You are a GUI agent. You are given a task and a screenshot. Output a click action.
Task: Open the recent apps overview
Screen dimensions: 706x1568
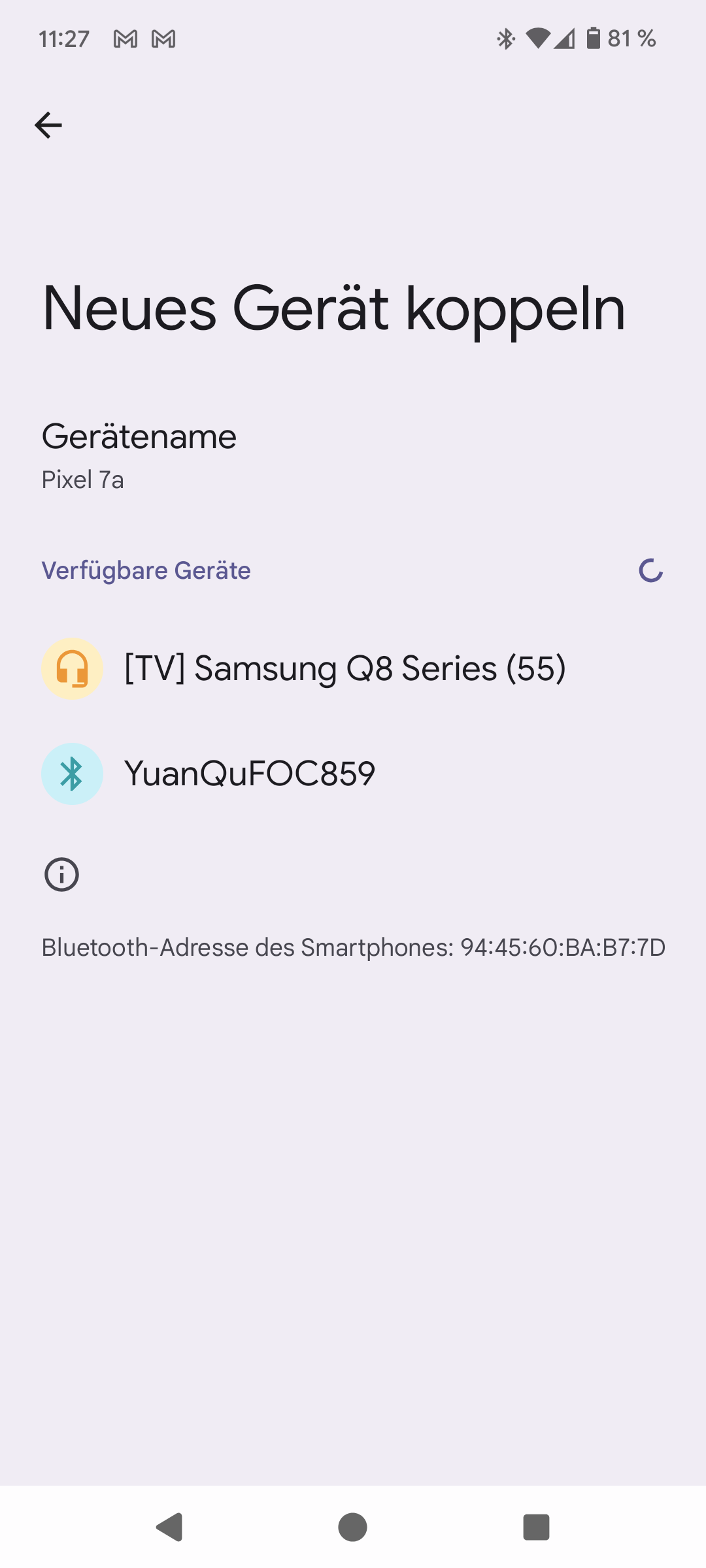pos(536,1527)
